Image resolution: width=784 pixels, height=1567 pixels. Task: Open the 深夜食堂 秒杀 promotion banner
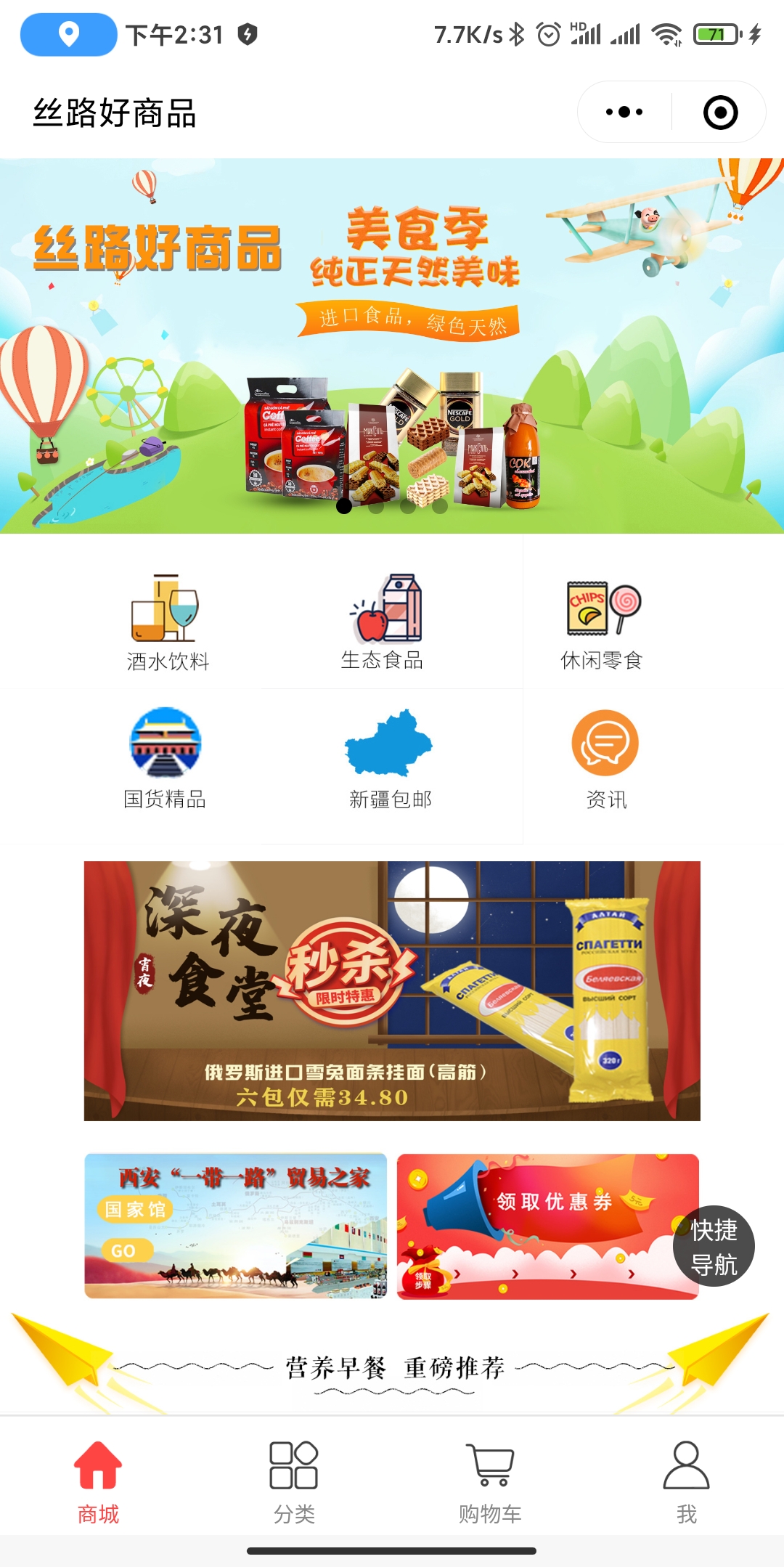[x=392, y=990]
